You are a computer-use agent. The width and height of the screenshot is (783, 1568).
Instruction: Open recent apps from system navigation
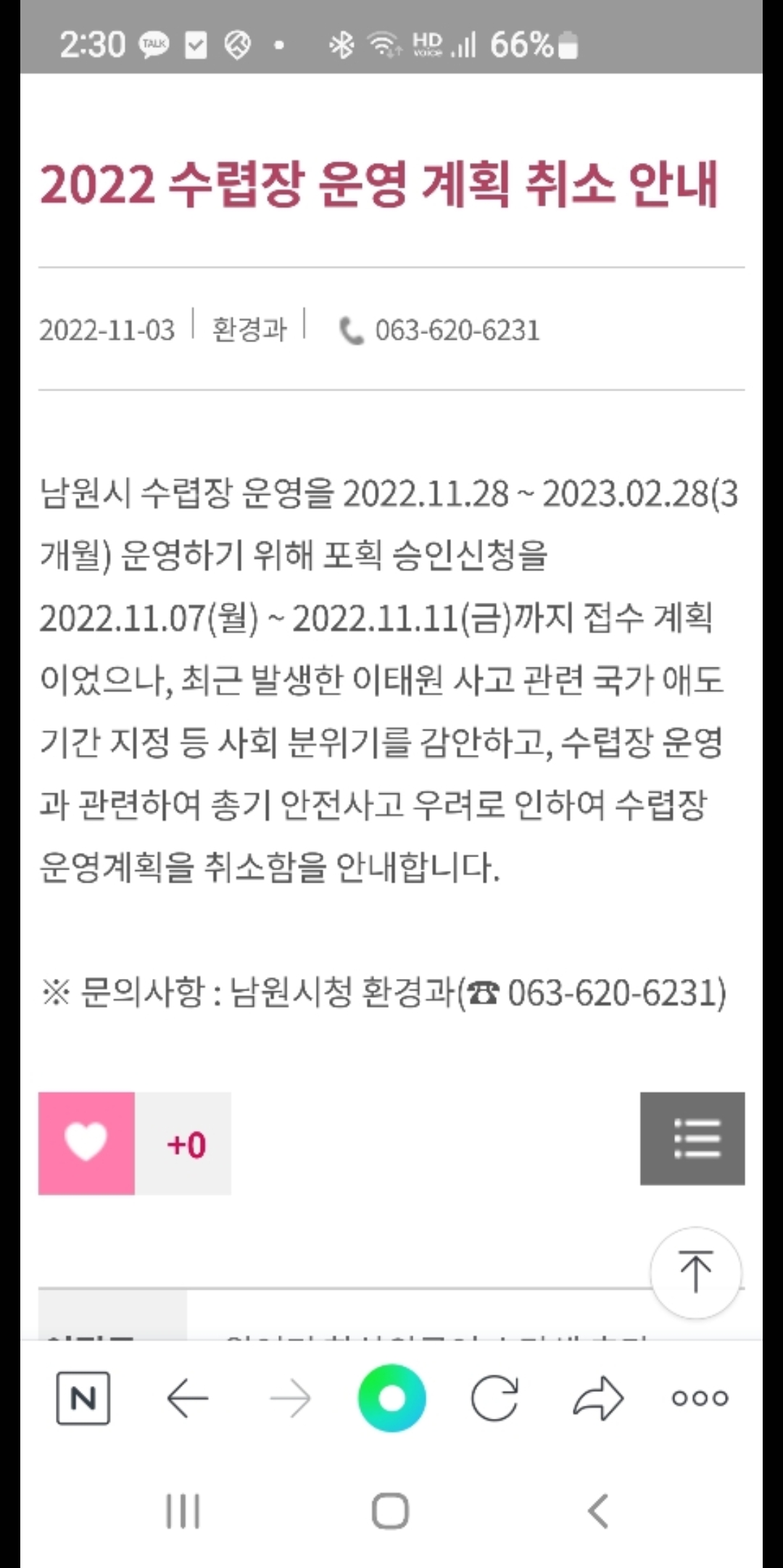click(x=183, y=1511)
